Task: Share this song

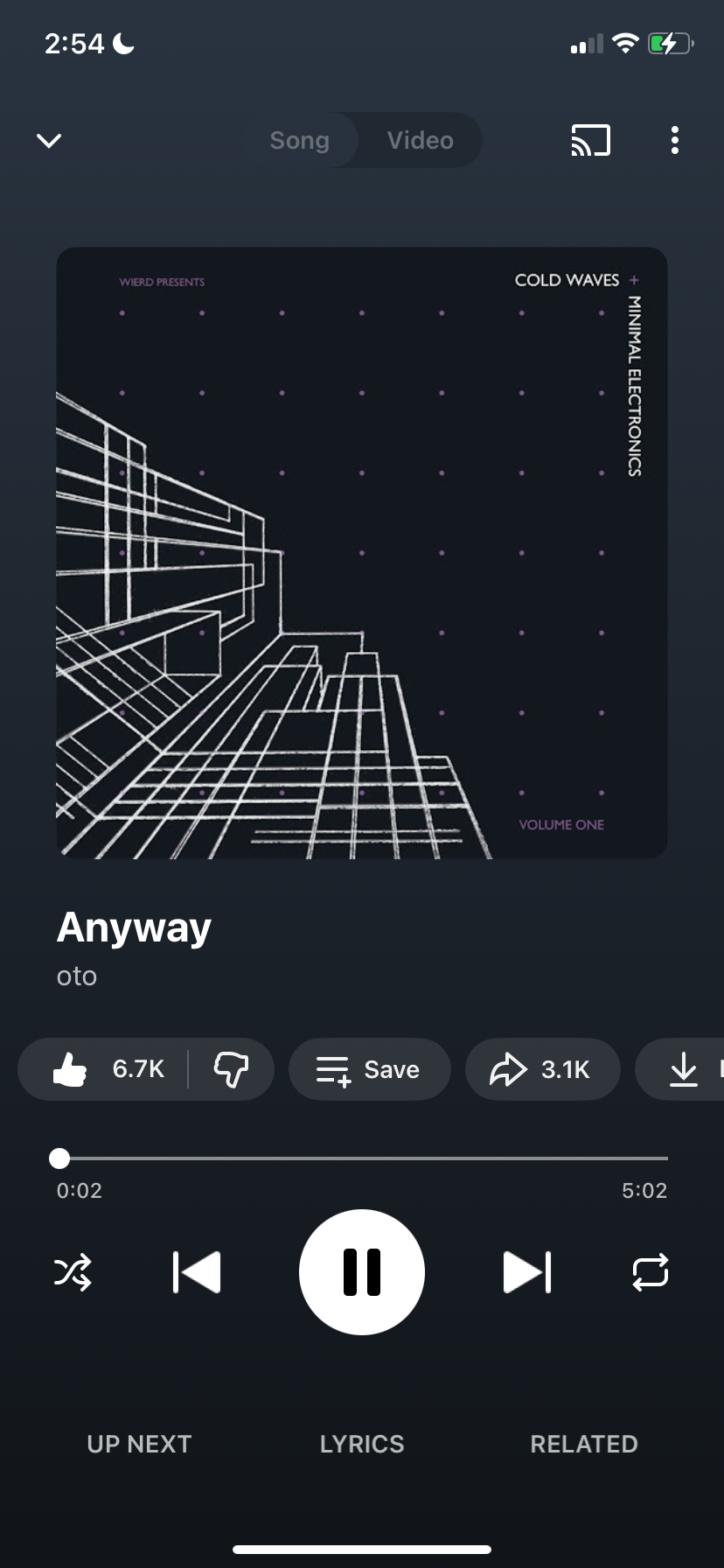Action: click(x=542, y=1069)
